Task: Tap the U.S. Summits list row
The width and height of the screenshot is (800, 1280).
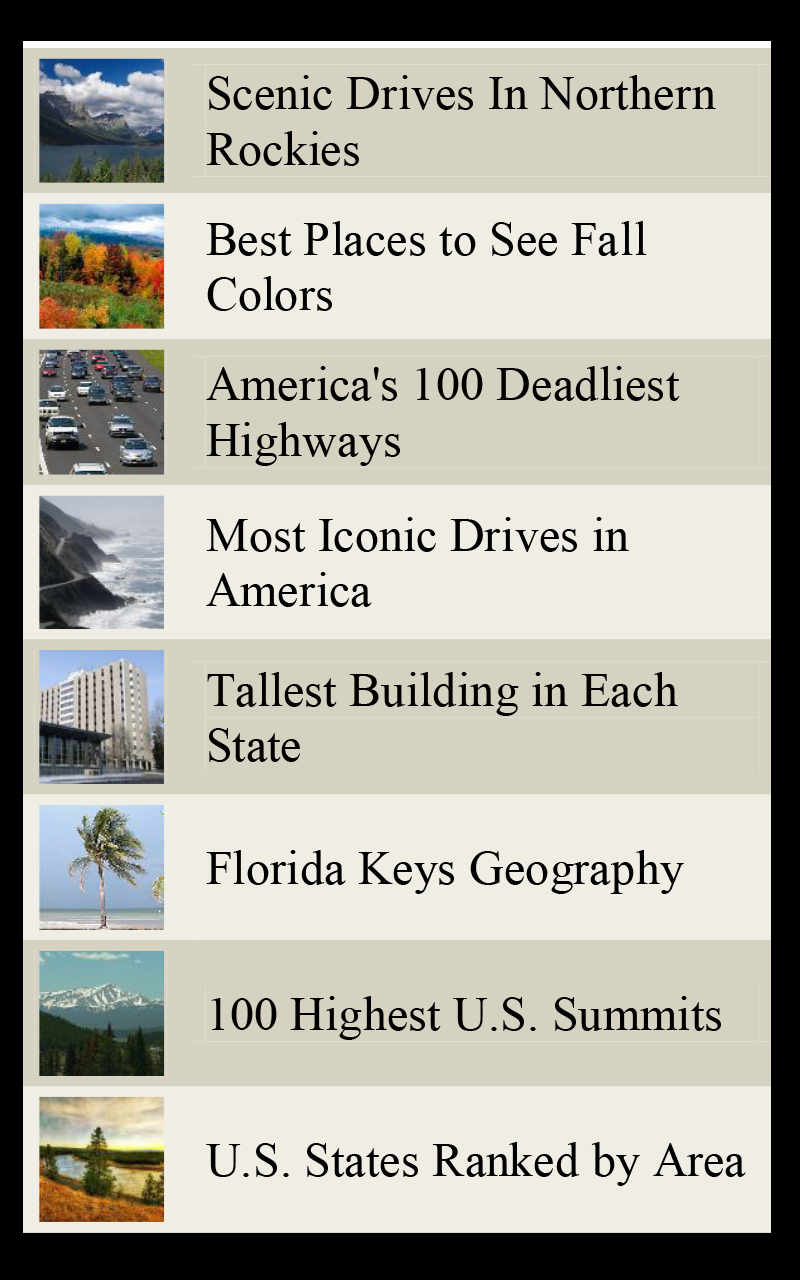Action: [x=400, y=1012]
